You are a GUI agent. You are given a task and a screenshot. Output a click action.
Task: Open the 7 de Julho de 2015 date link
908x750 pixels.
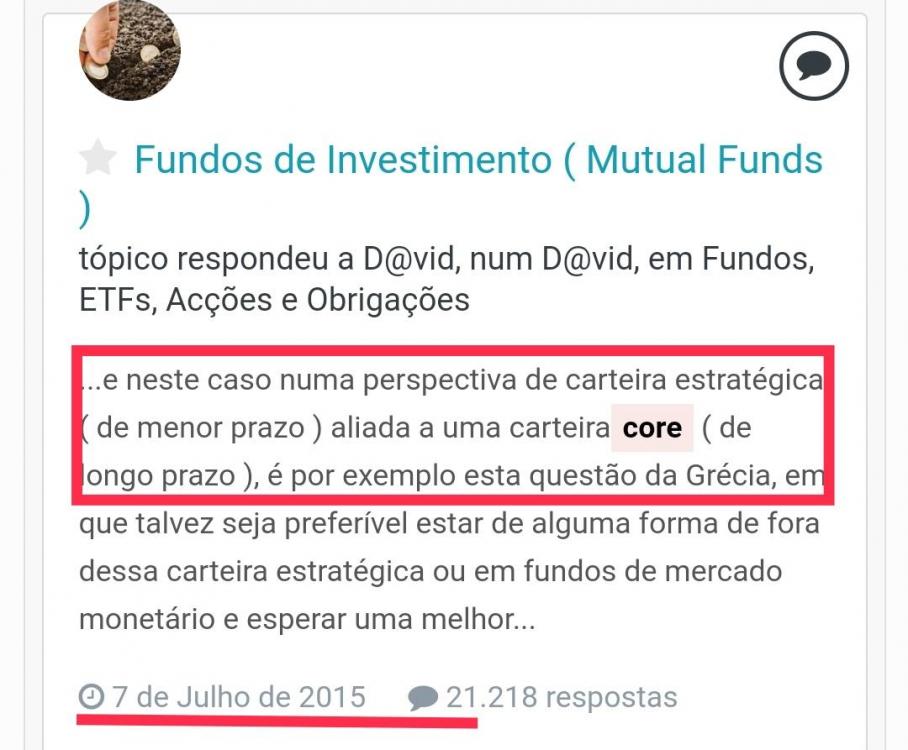(237, 696)
